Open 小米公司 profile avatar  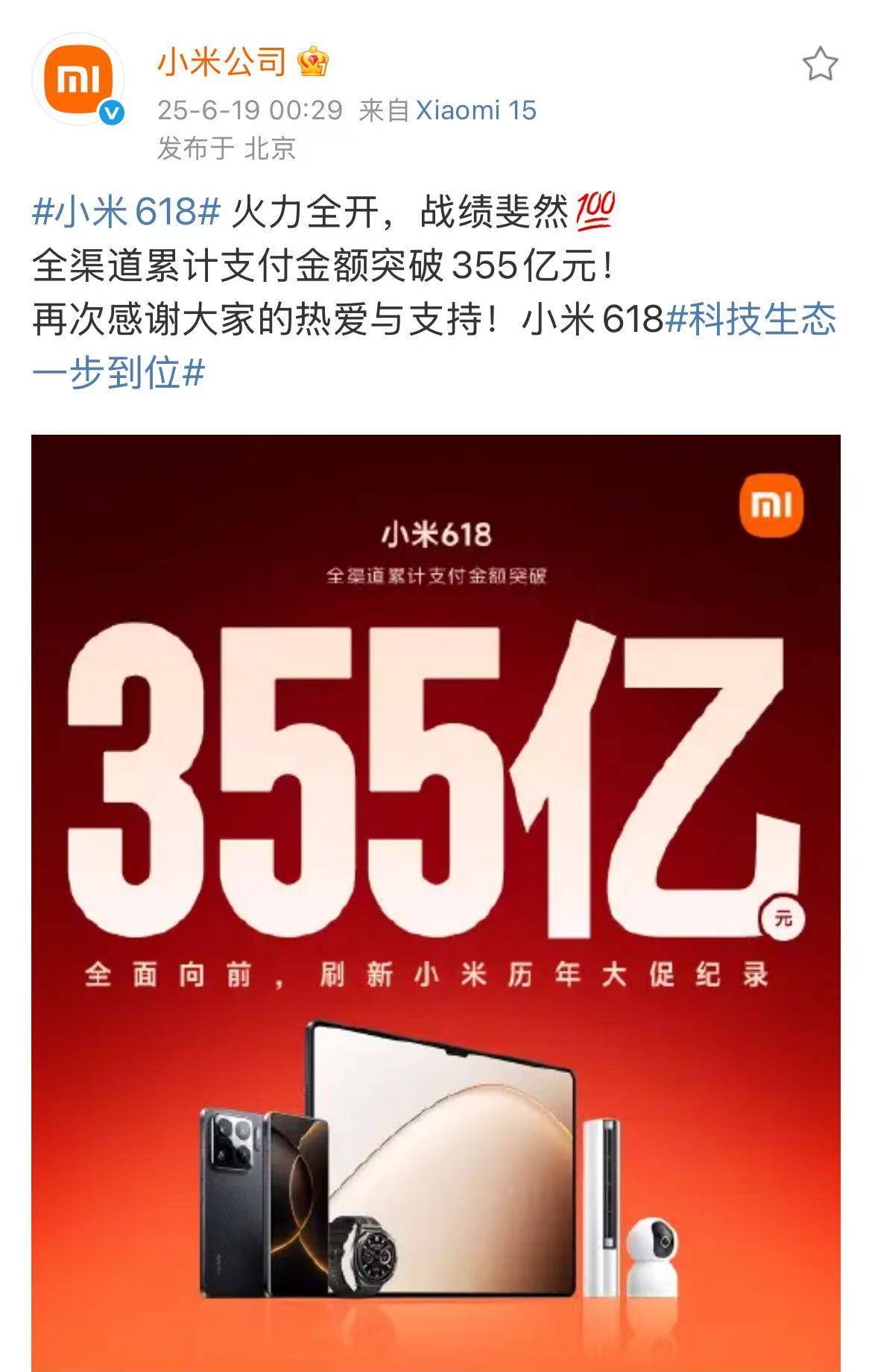coord(78,78)
